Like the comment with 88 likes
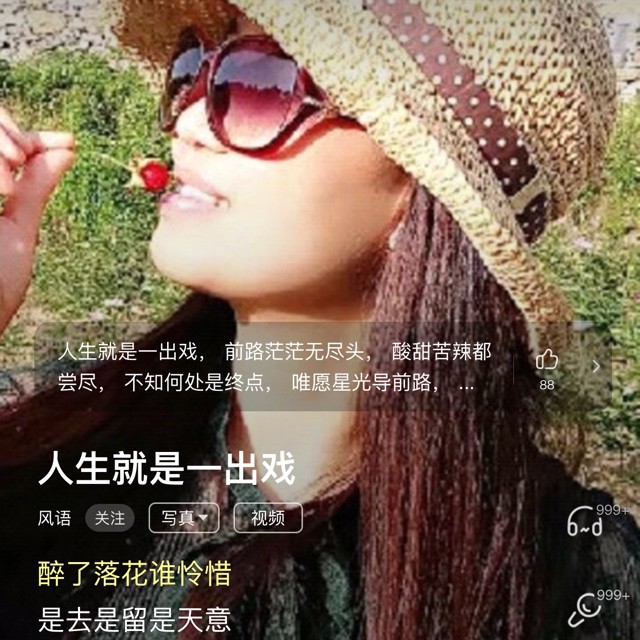The image size is (640, 640). 547,361
